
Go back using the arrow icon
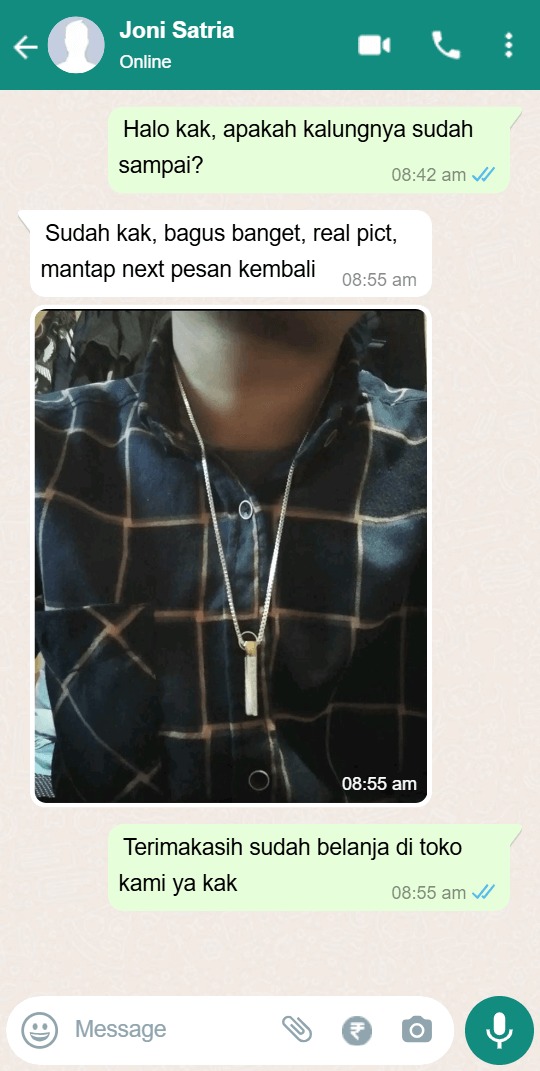click(25, 46)
